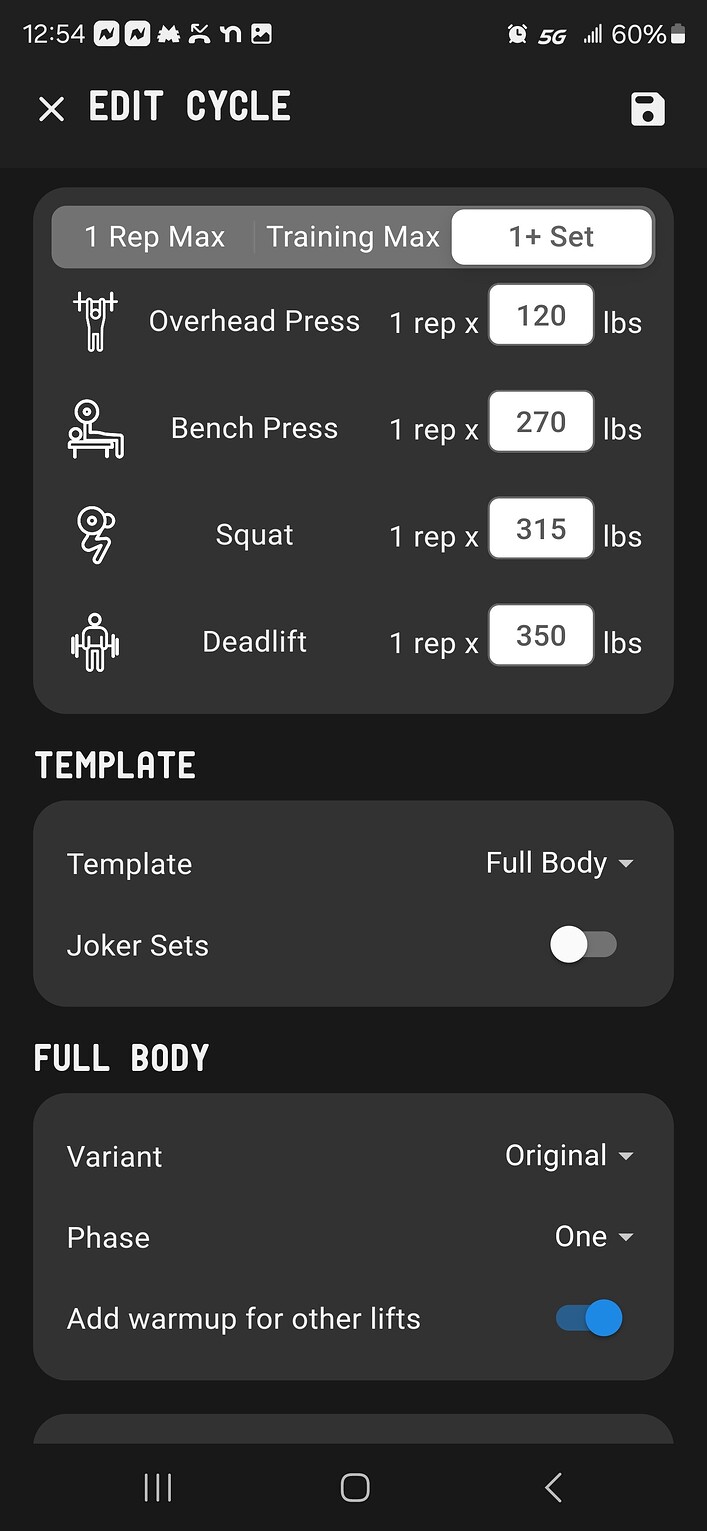Save the cycle with the disk icon

(648, 108)
